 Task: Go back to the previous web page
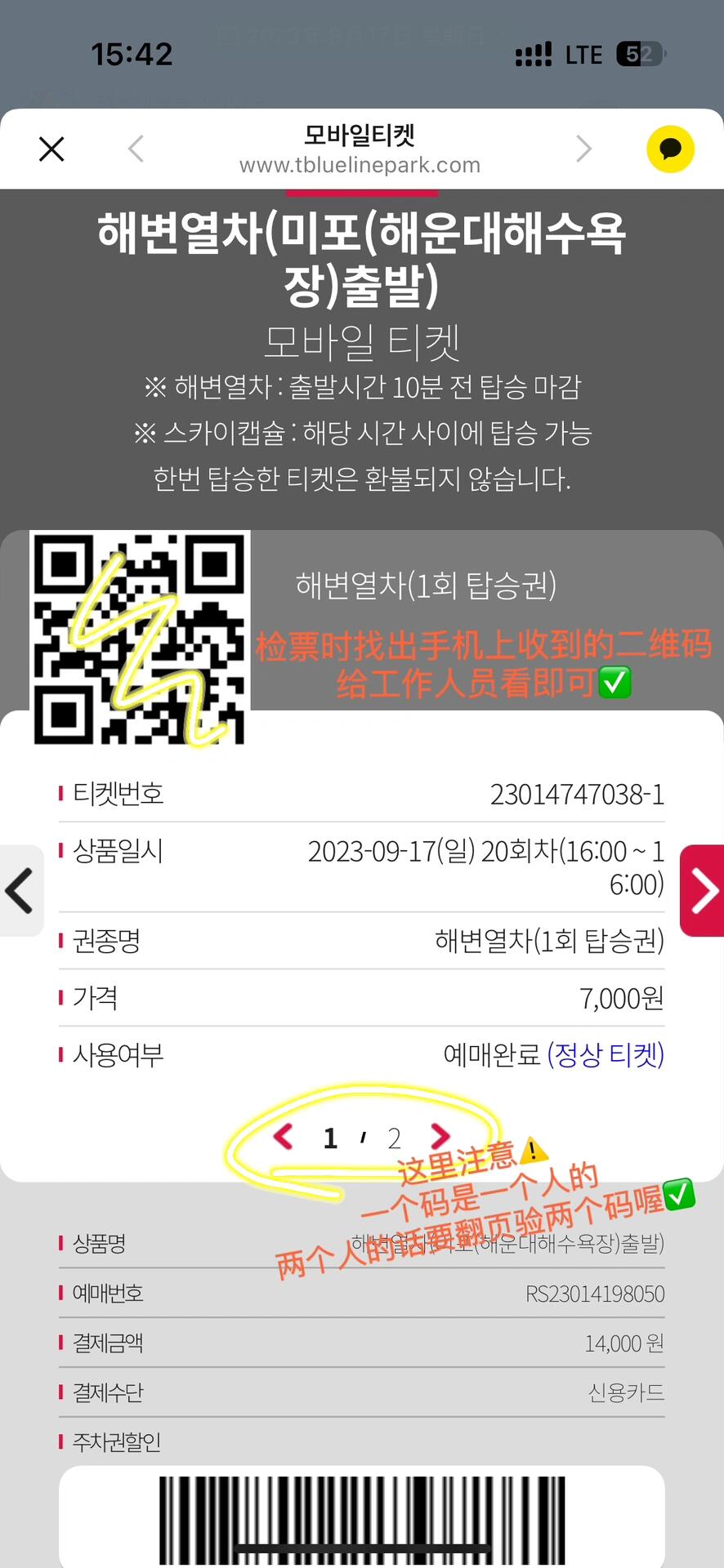136,149
